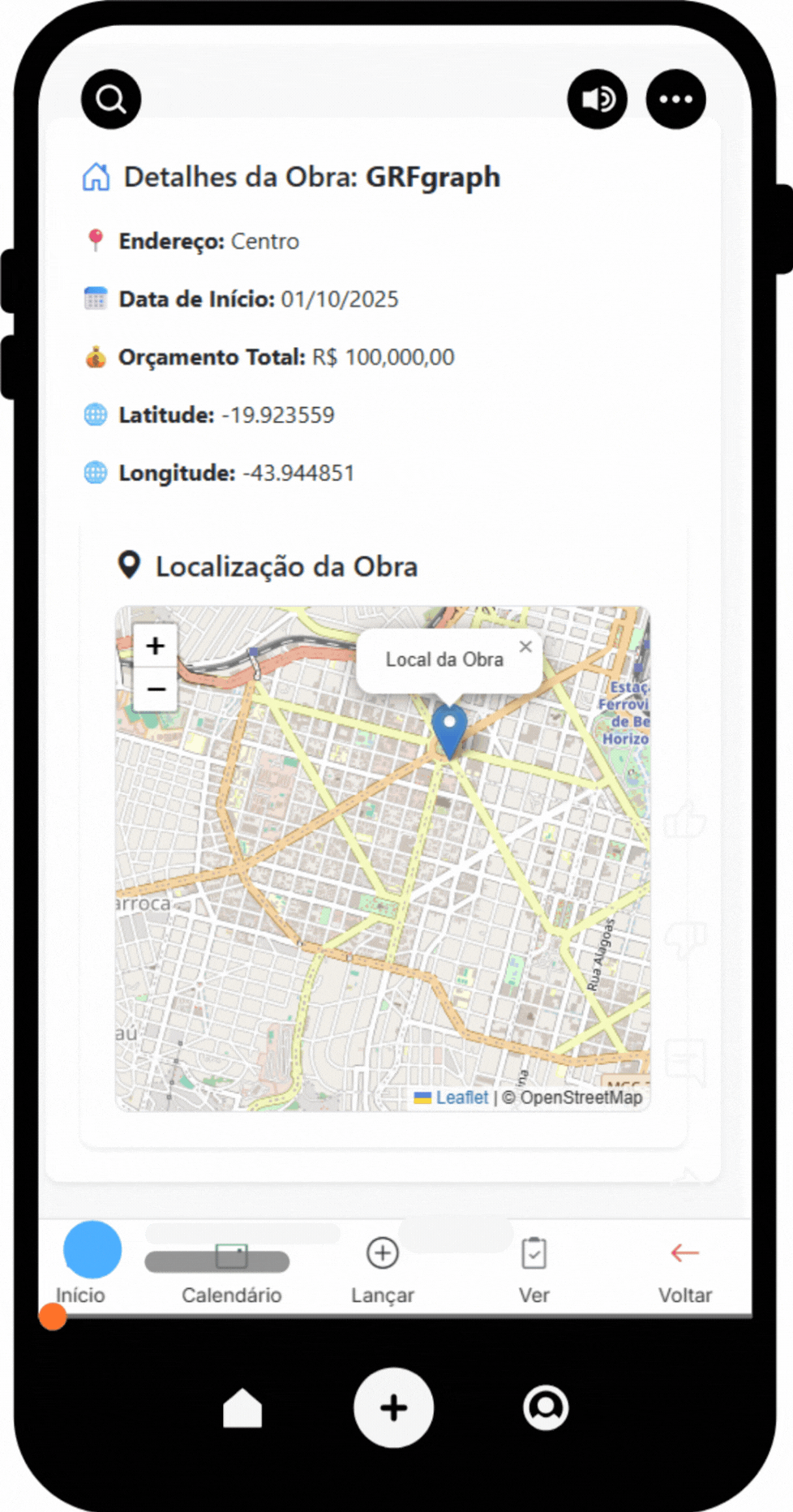Open the search icon
The height and width of the screenshot is (1512, 793).
tap(111, 100)
